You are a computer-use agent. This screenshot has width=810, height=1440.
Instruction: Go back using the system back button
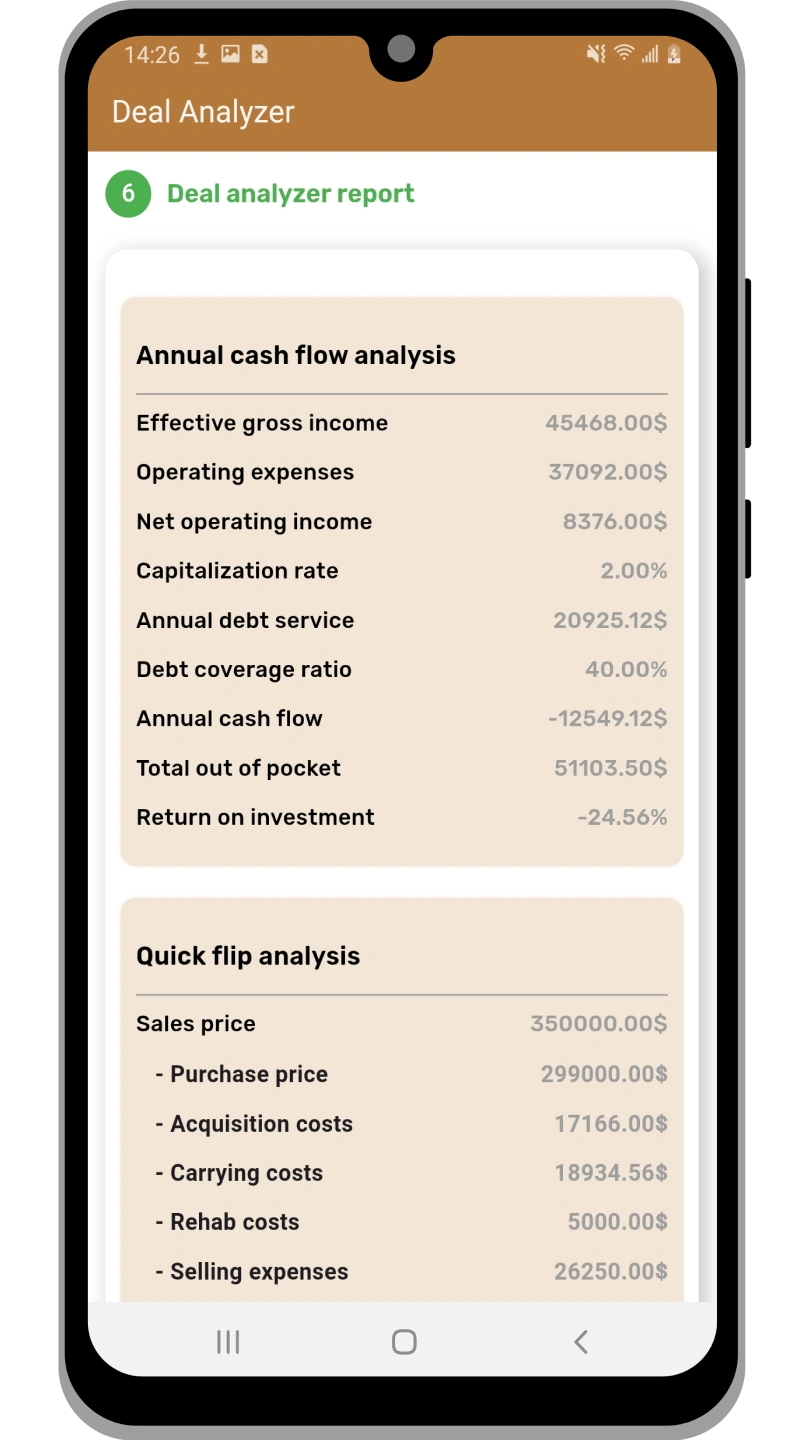point(580,1342)
